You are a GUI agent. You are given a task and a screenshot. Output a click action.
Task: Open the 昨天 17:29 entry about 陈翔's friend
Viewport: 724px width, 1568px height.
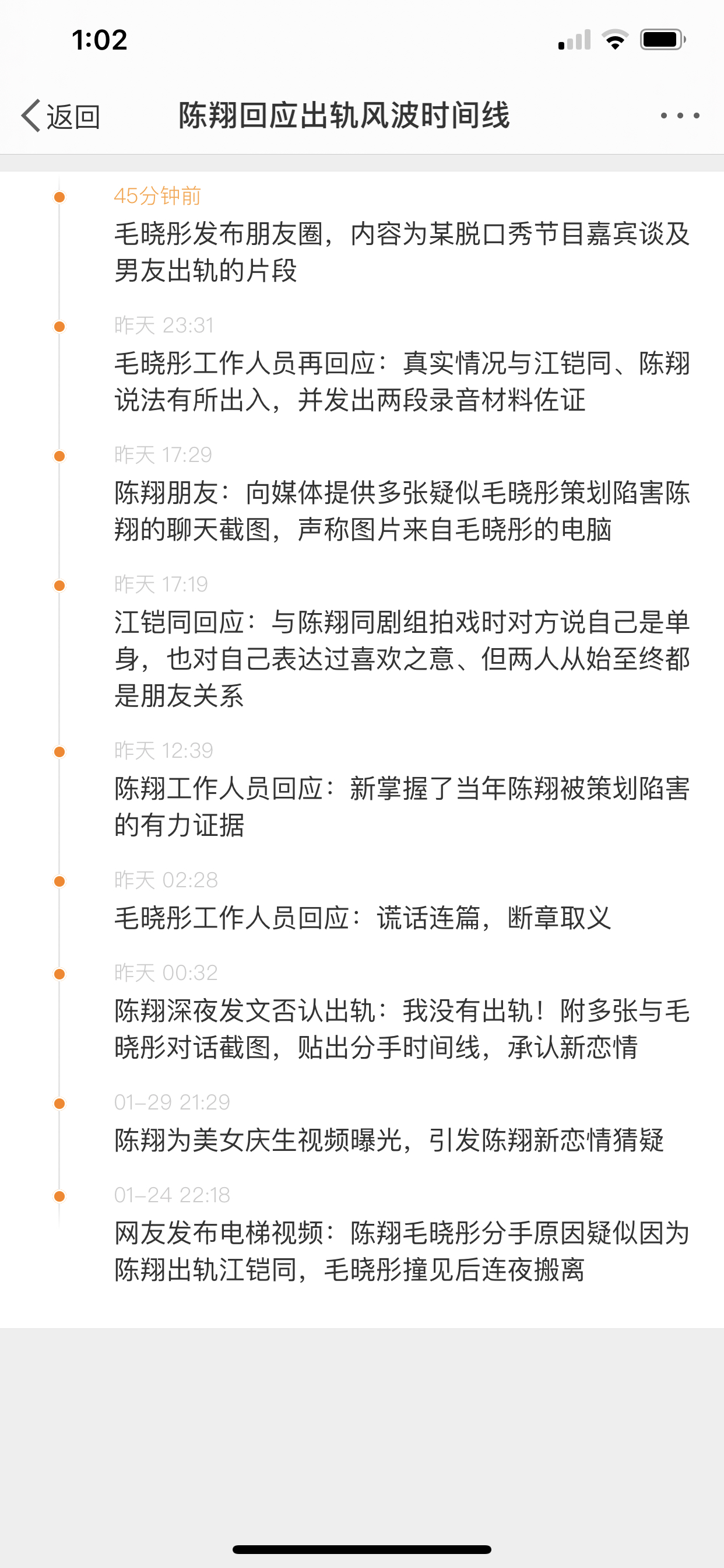(x=402, y=510)
